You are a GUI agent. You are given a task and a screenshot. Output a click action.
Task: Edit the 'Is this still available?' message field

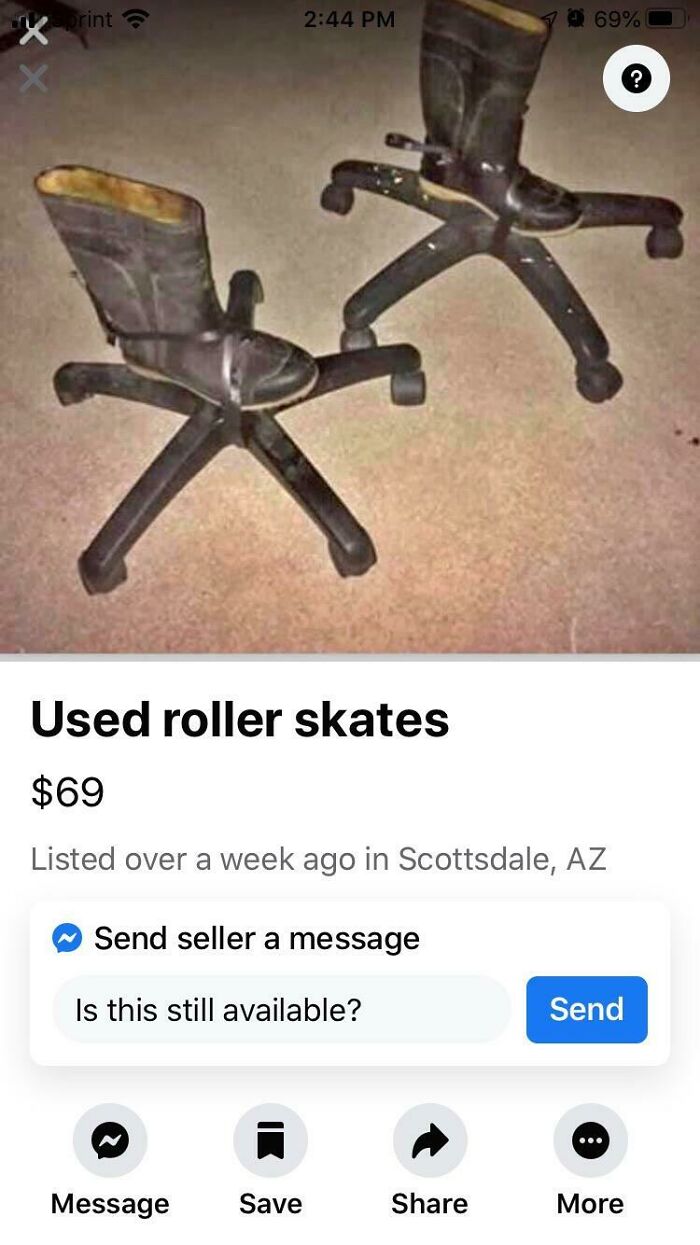click(x=280, y=1009)
